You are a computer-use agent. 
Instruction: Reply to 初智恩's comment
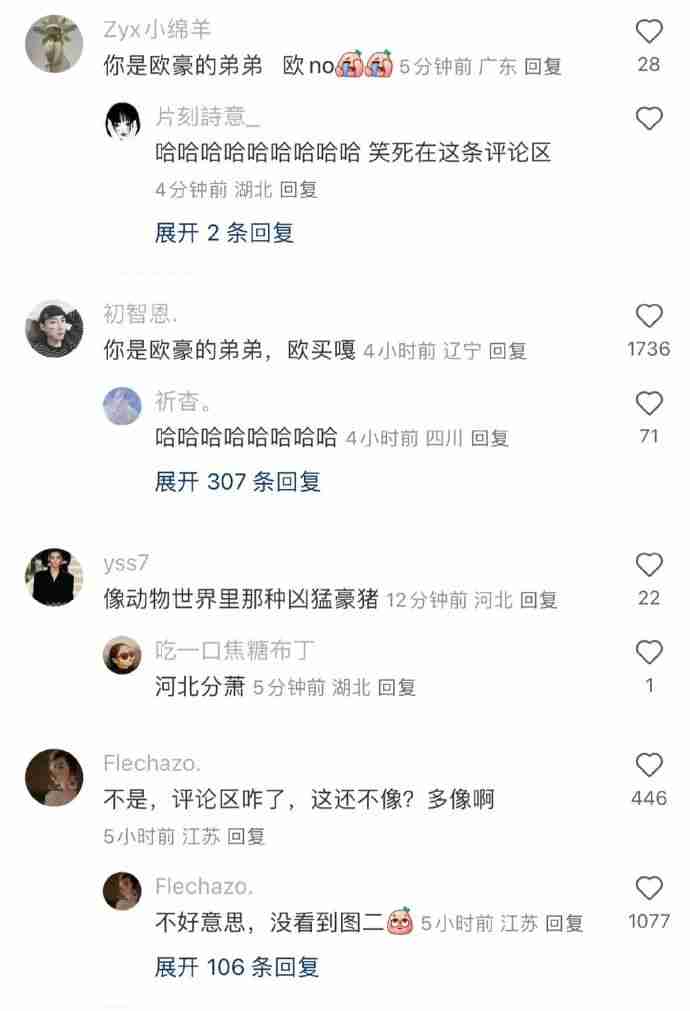tap(507, 351)
